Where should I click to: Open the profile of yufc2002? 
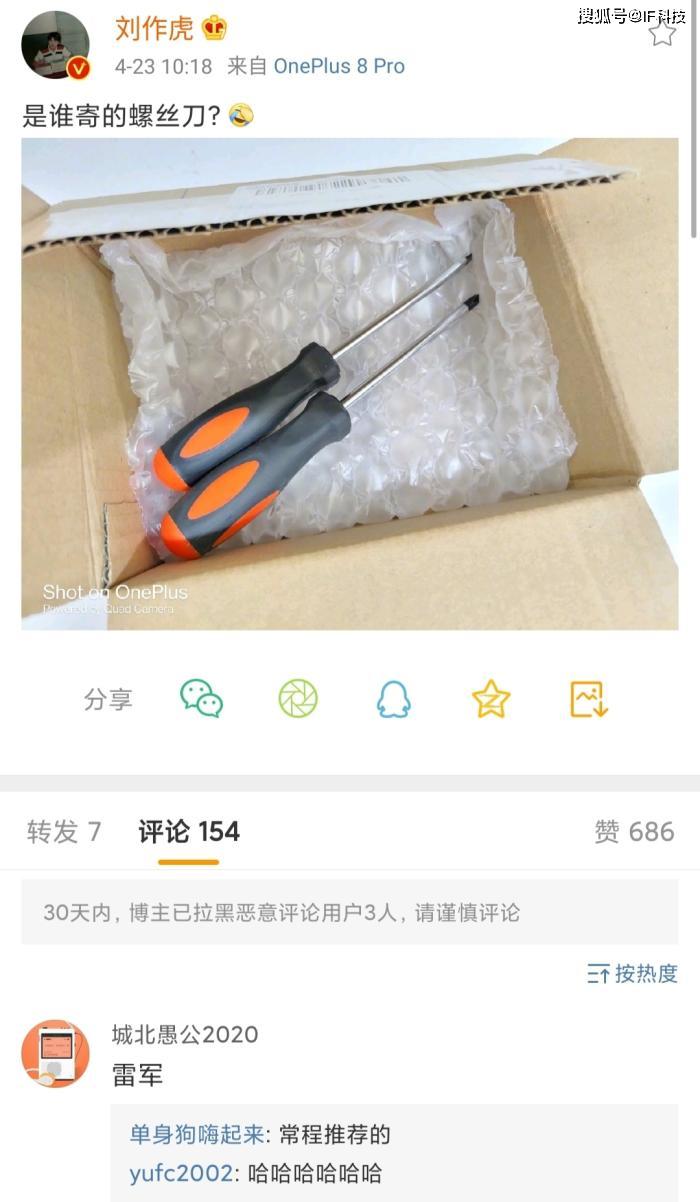[x=180, y=1173]
